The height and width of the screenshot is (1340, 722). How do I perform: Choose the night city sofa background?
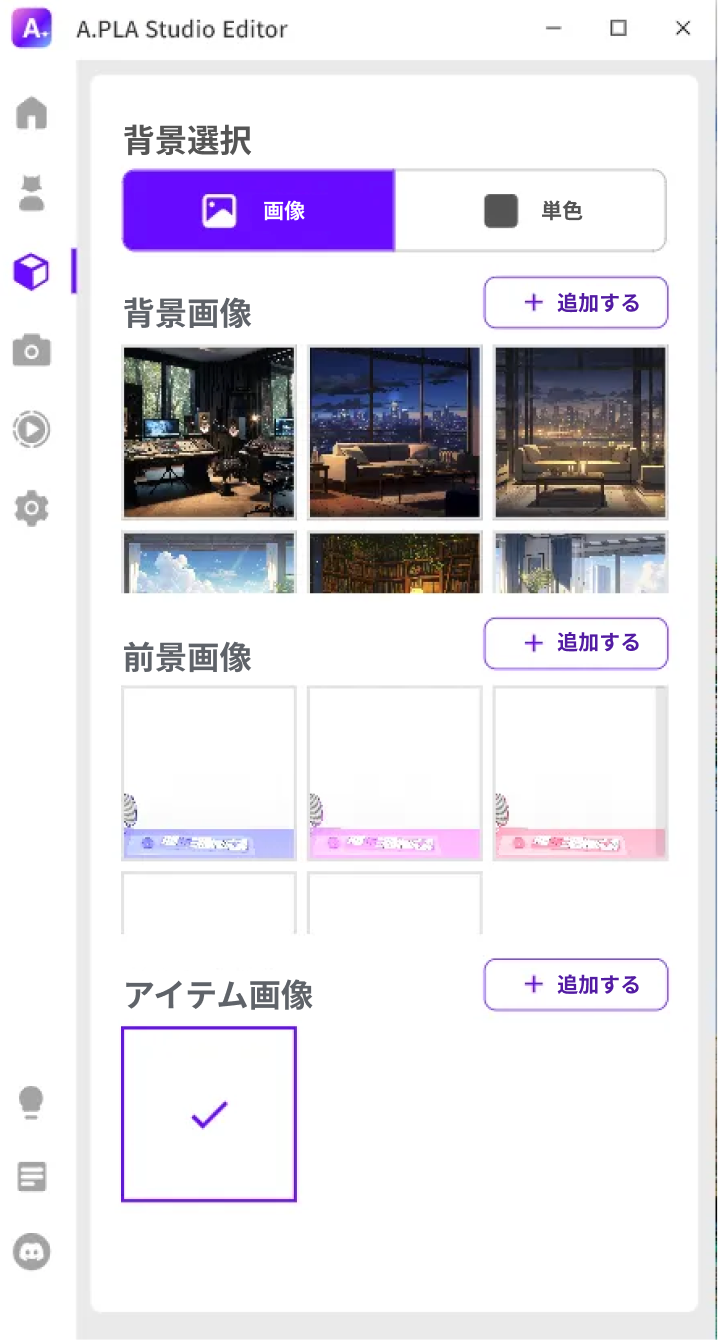click(395, 432)
